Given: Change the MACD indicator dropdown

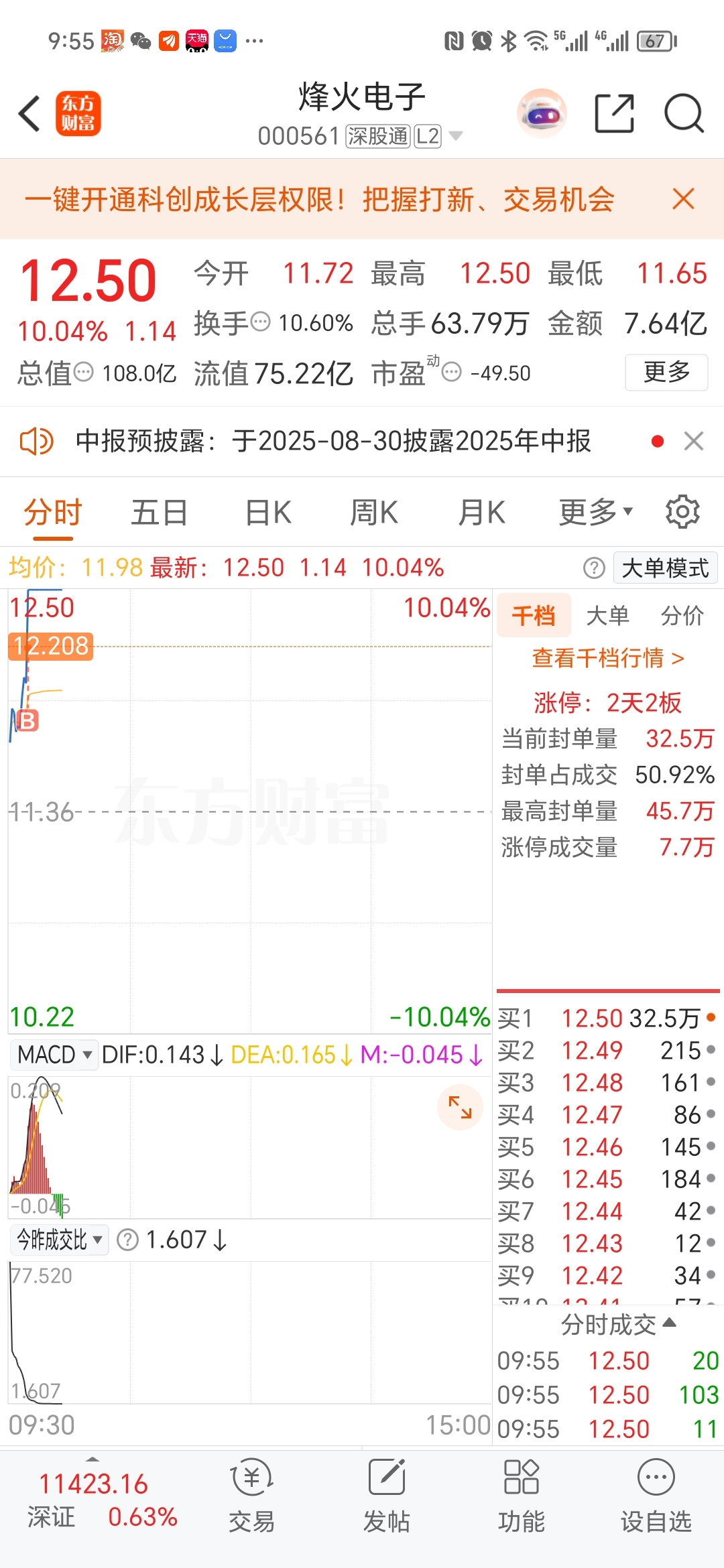Looking at the screenshot, I should pos(54,1055).
